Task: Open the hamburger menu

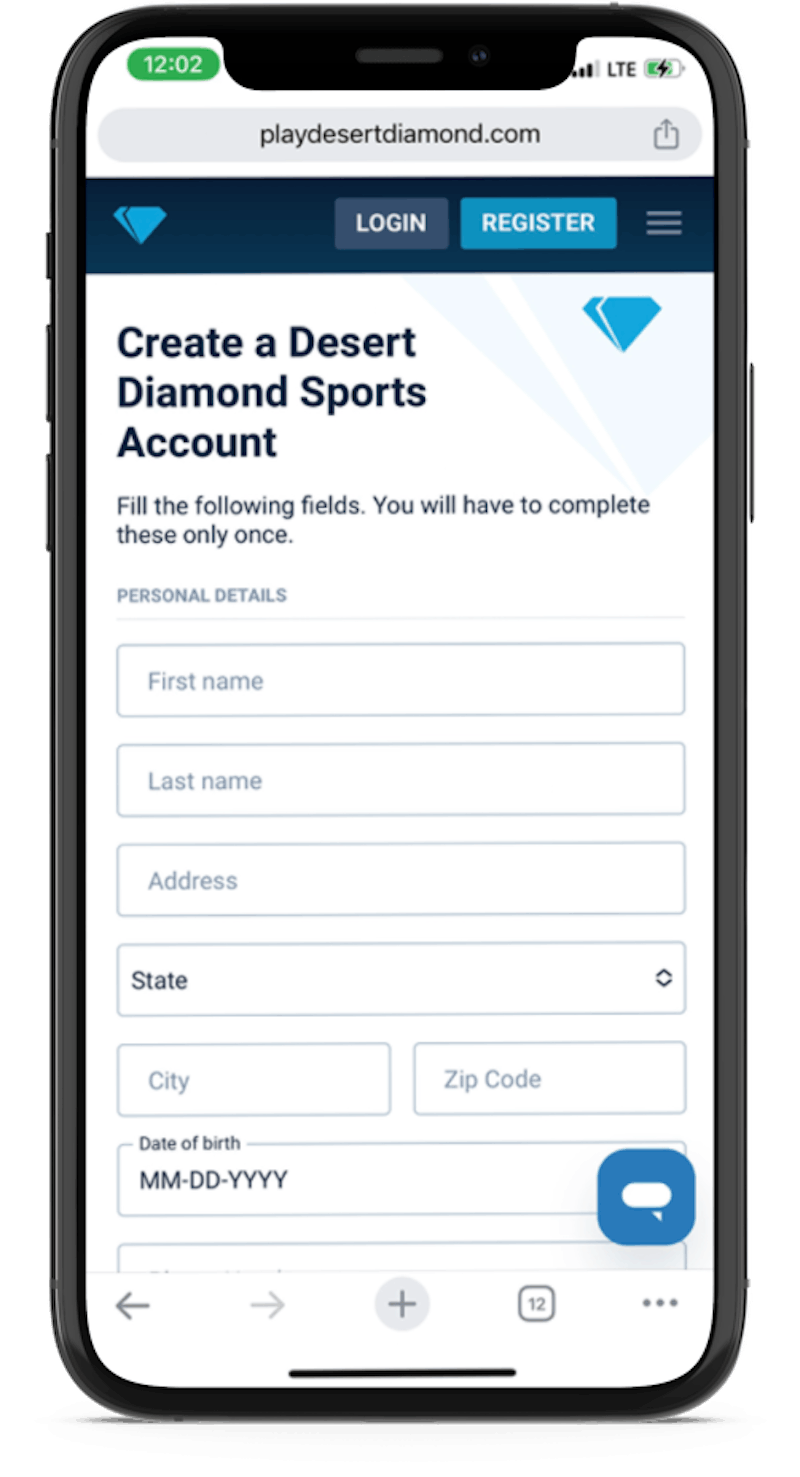Action: (664, 223)
